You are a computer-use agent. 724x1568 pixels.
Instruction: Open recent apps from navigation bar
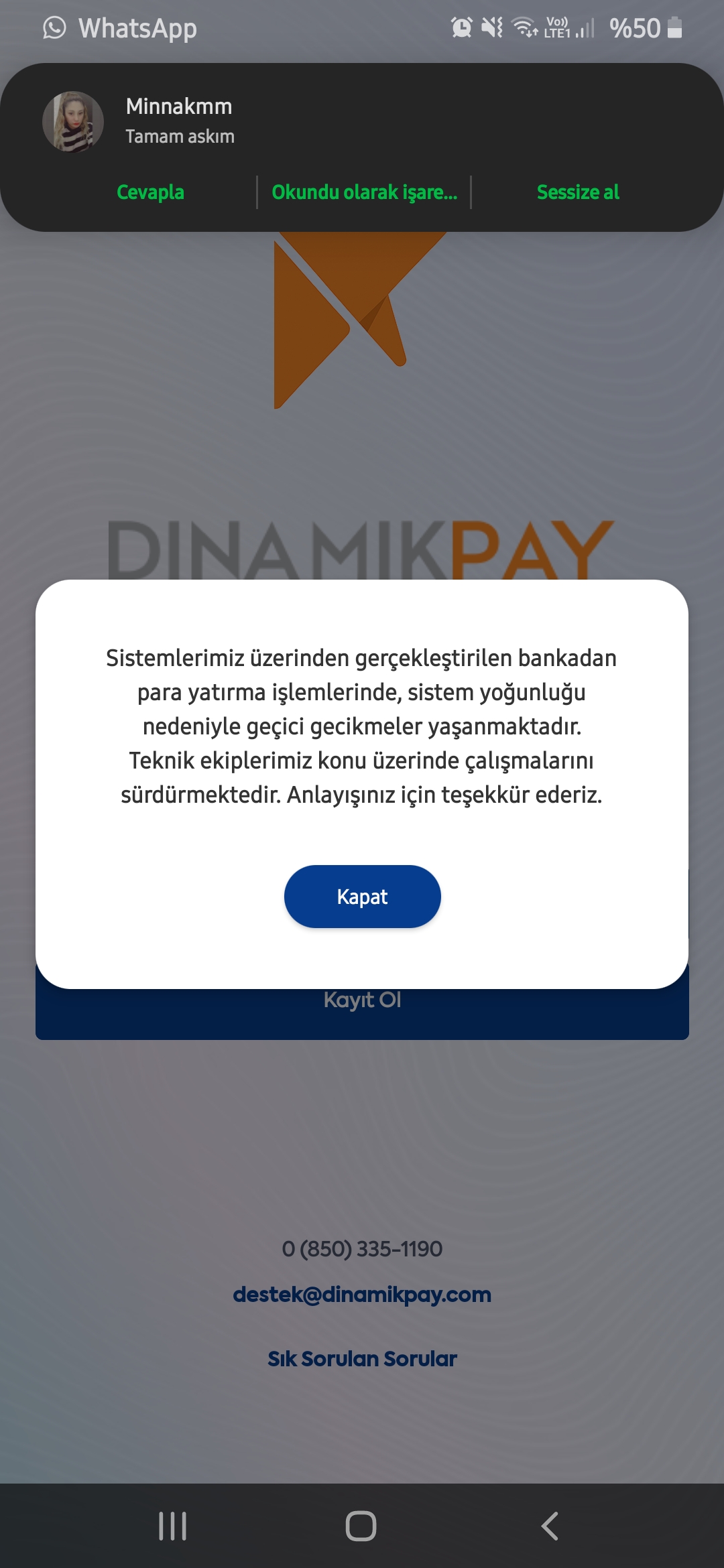(172, 1526)
